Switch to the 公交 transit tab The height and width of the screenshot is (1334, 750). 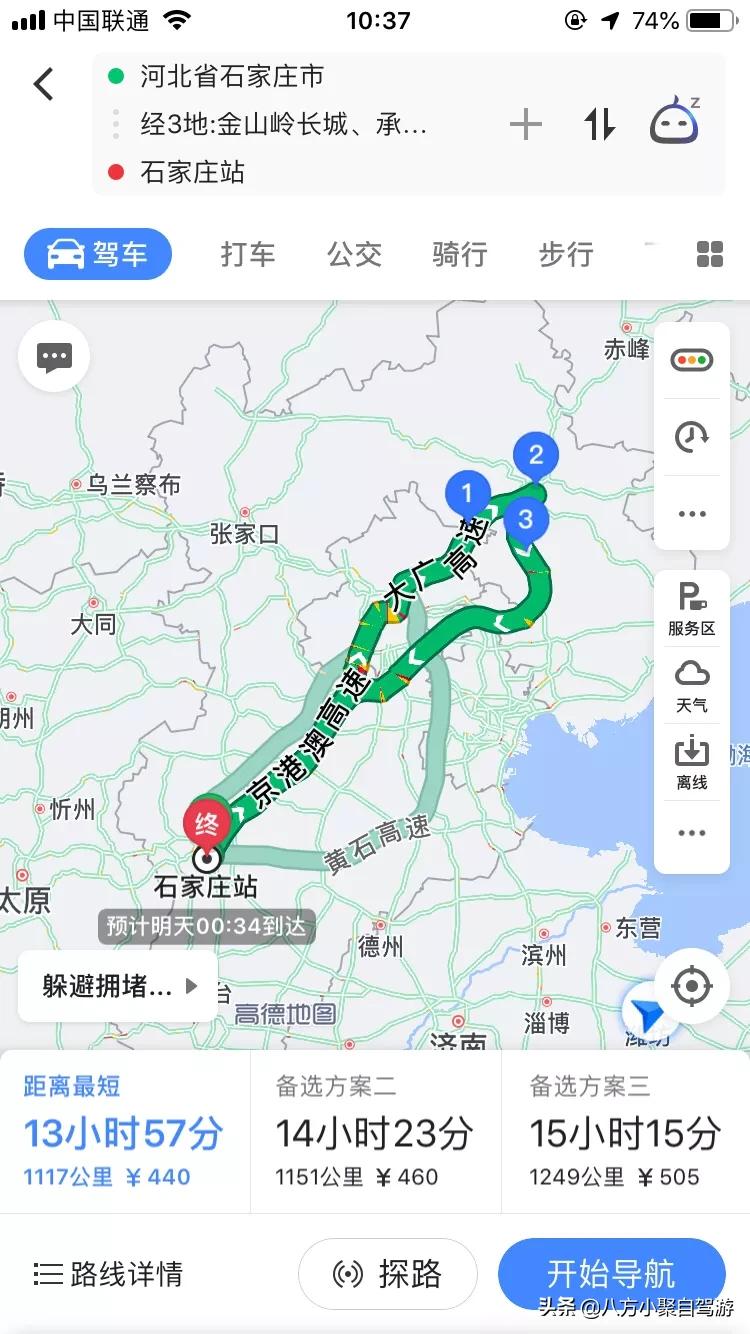point(354,254)
